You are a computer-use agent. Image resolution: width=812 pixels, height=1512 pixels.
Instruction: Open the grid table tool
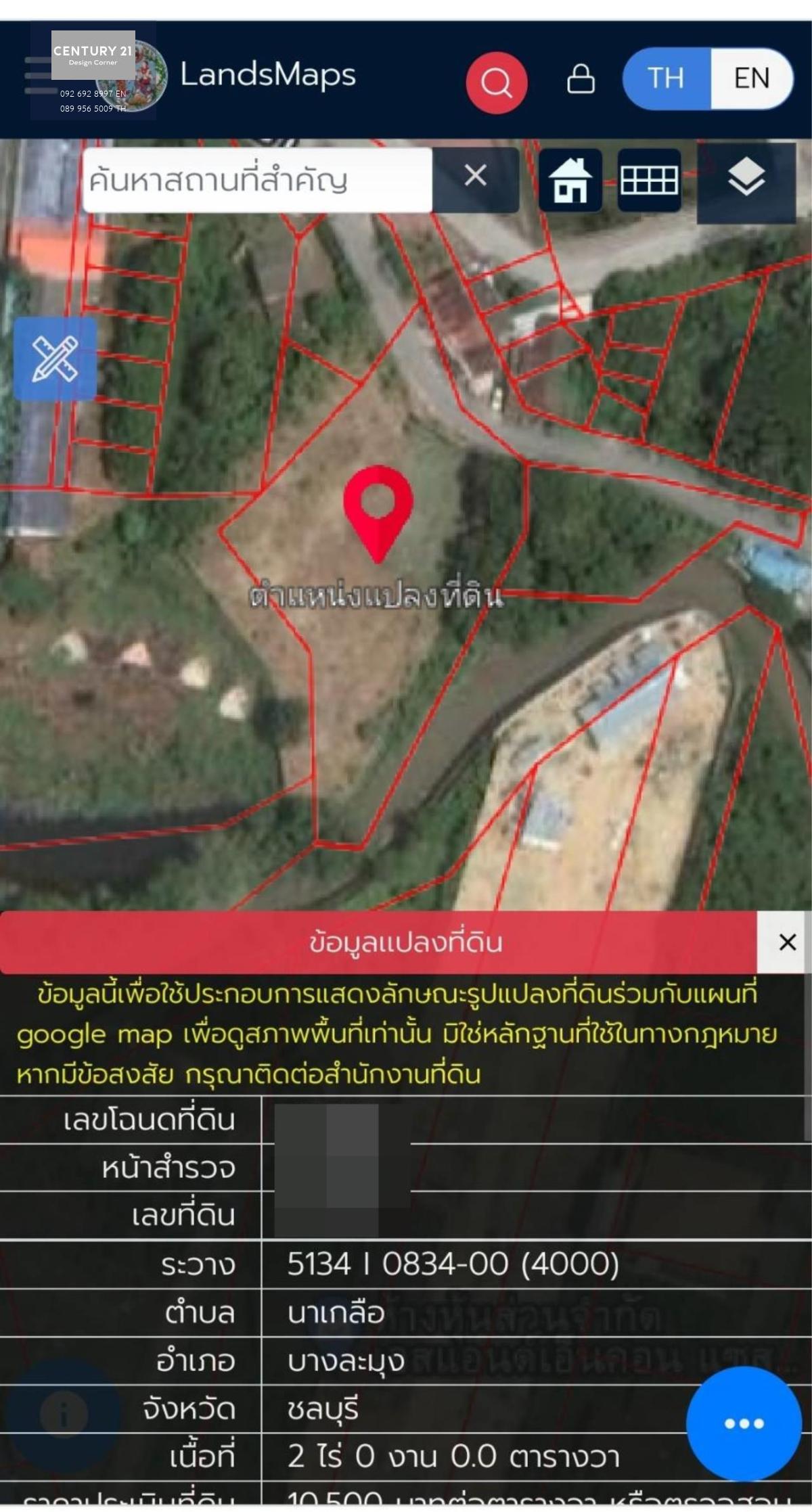[x=649, y=180]
